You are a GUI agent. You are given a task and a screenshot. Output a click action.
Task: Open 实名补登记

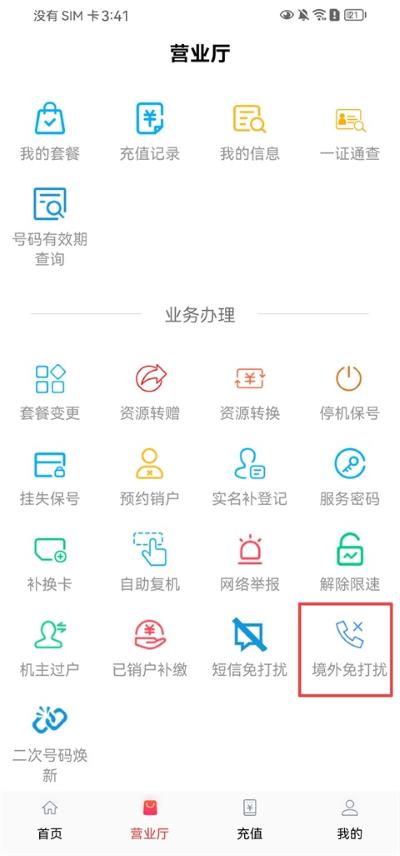coord(249,478)
